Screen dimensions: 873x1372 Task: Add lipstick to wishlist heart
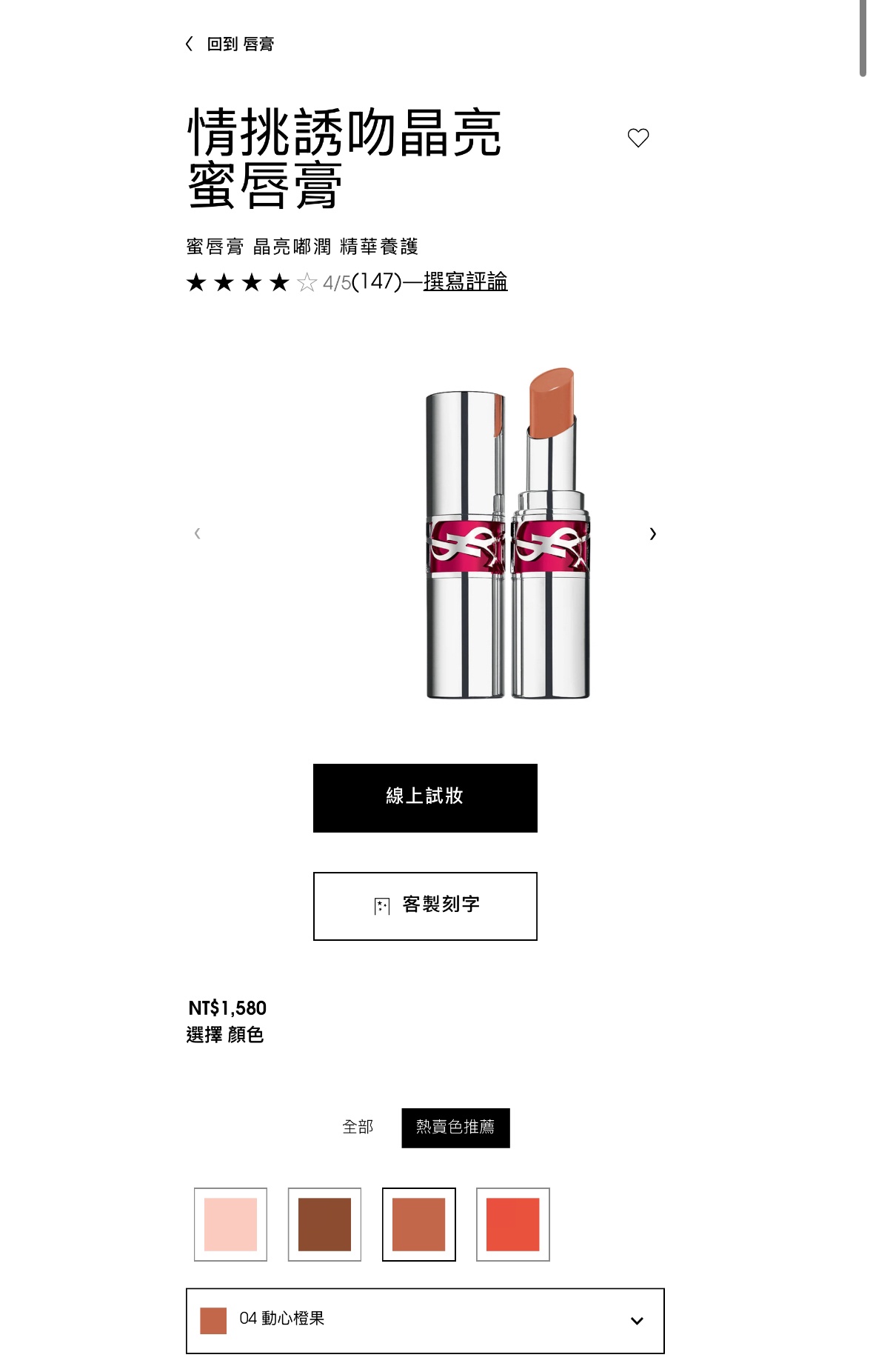[x=638, y=138]
